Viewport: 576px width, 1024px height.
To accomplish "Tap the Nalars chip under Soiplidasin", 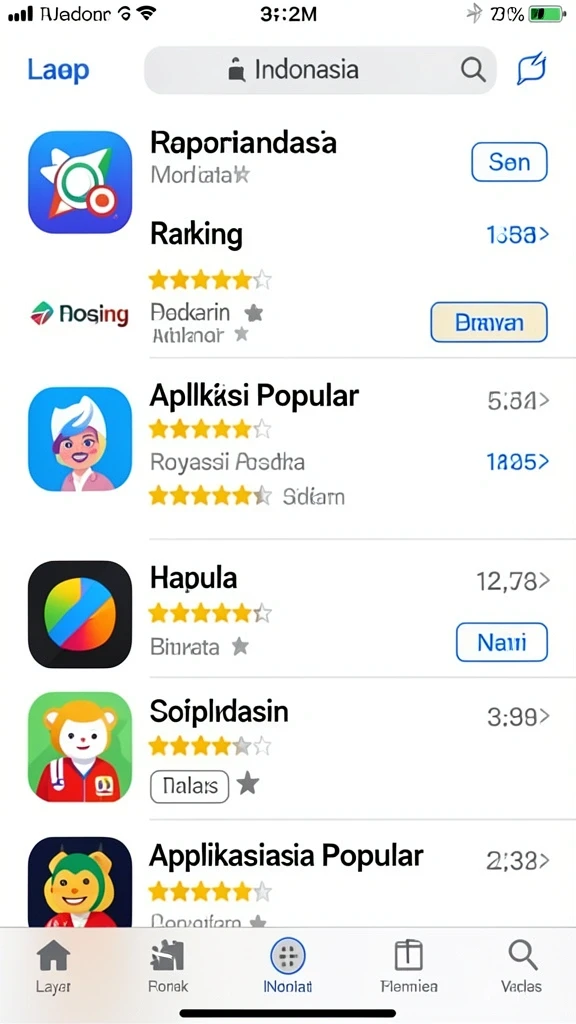I will tap(189, 786).
